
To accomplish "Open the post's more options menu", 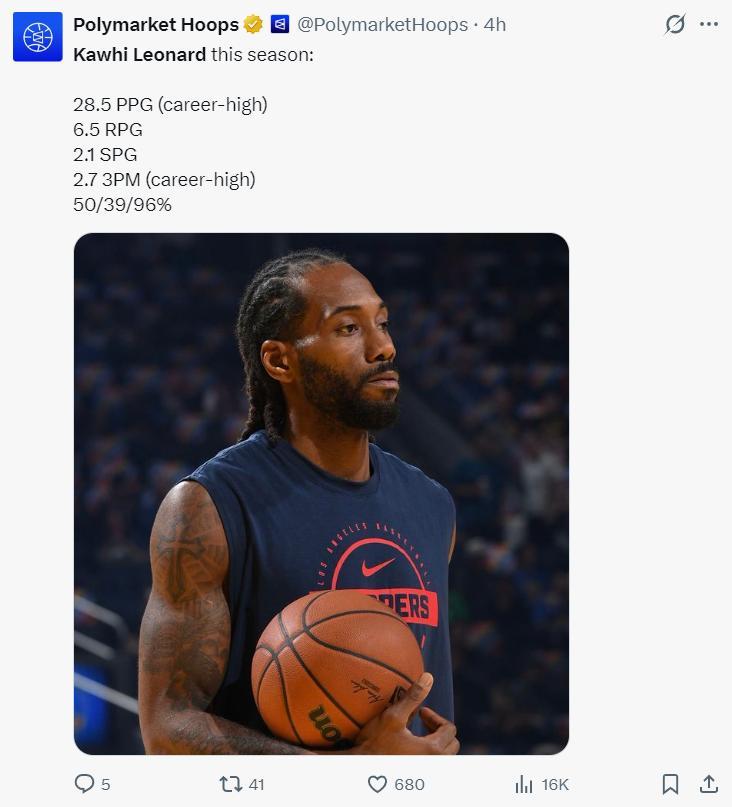I will (x=709, y=25).
